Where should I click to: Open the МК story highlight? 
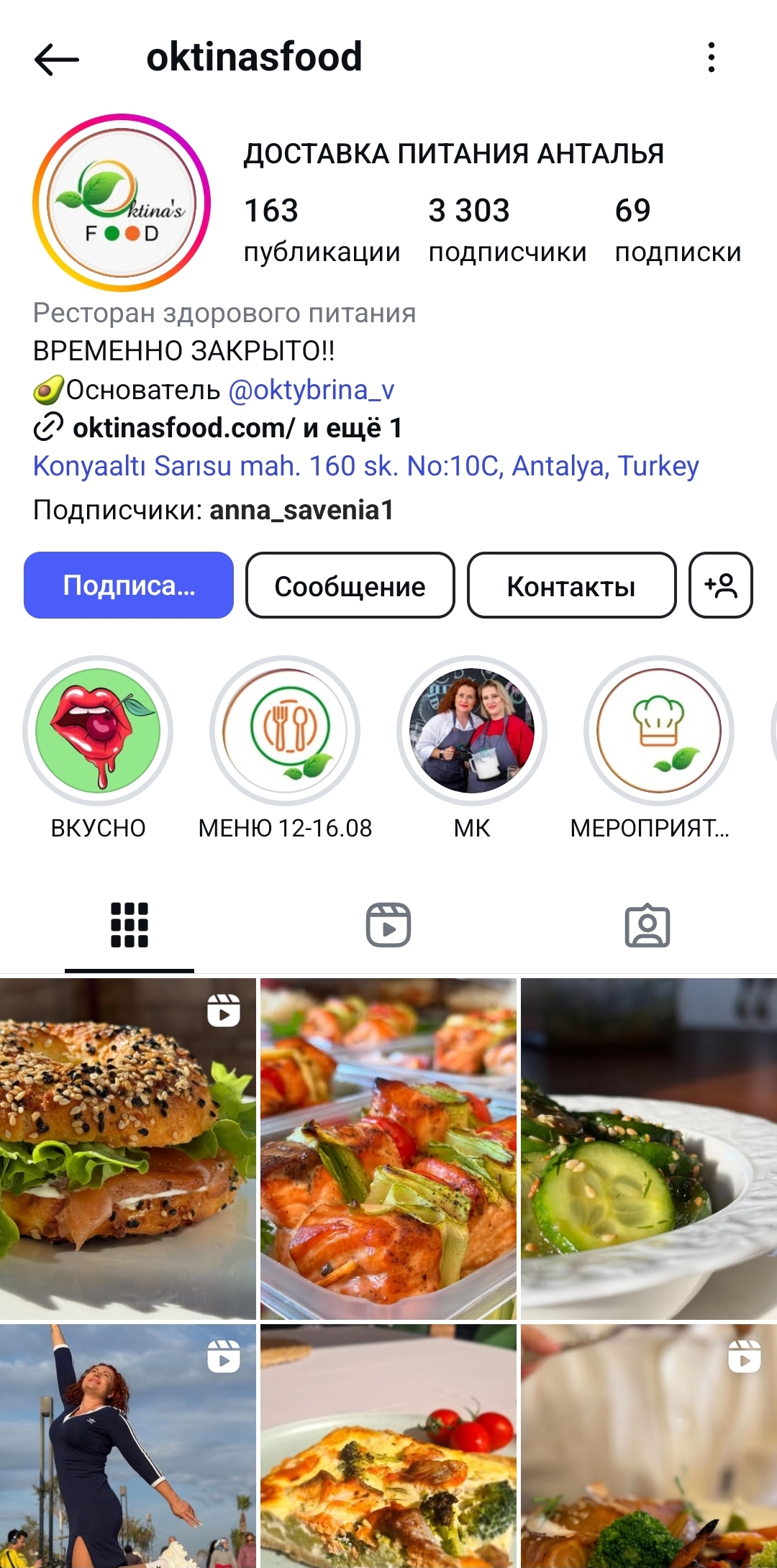click(472, 731)
